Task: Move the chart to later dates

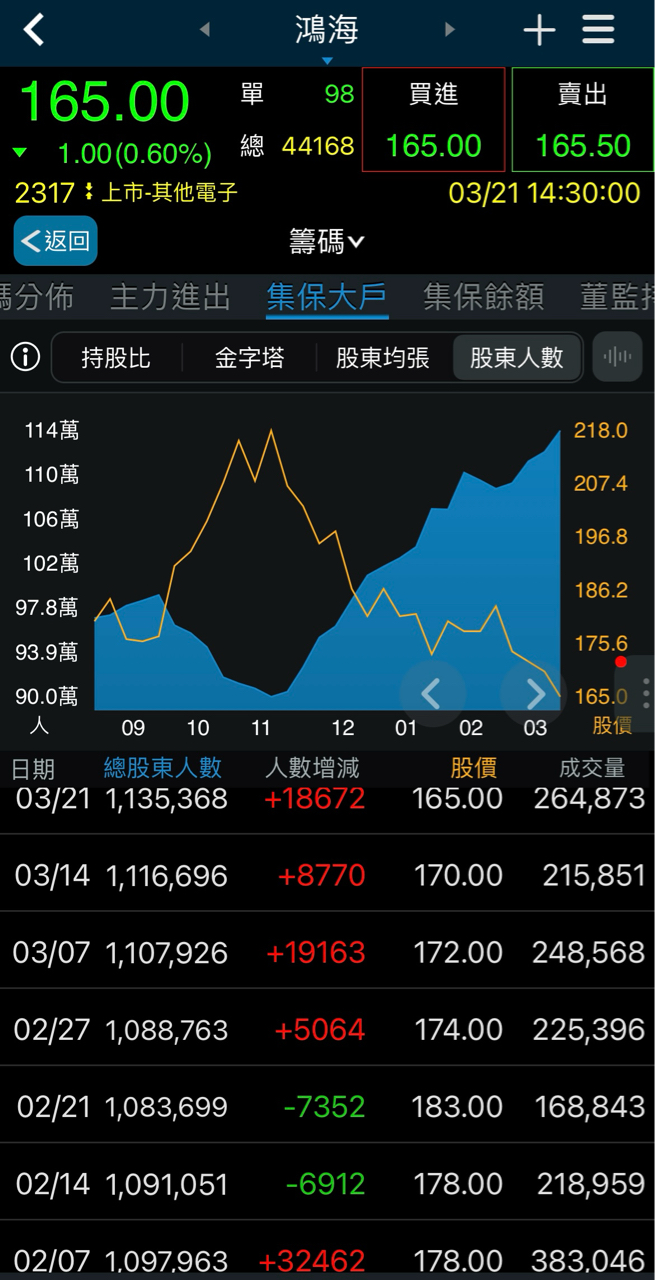Action: click(532, 693)
